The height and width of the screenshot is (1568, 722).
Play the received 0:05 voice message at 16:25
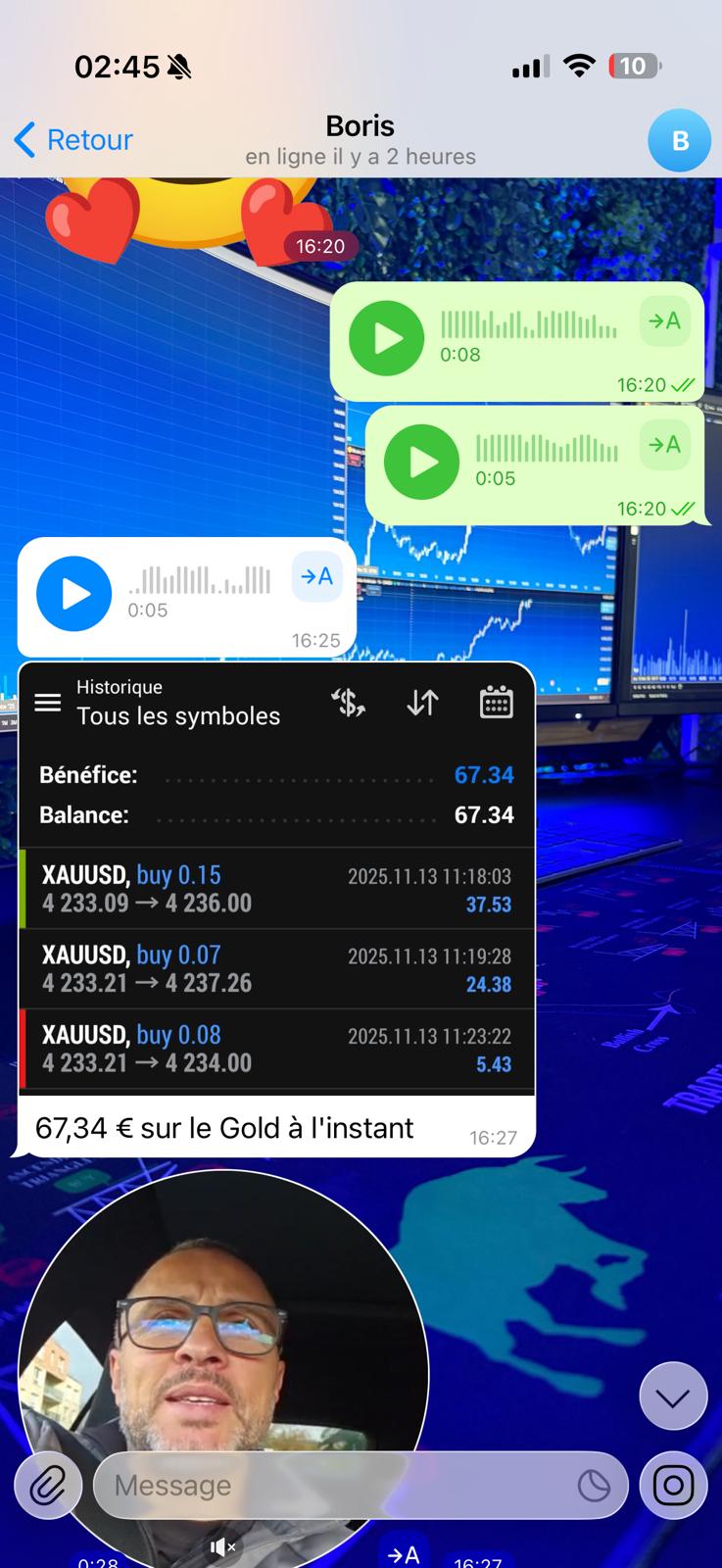pyautogui.click(x=73, y=593)
